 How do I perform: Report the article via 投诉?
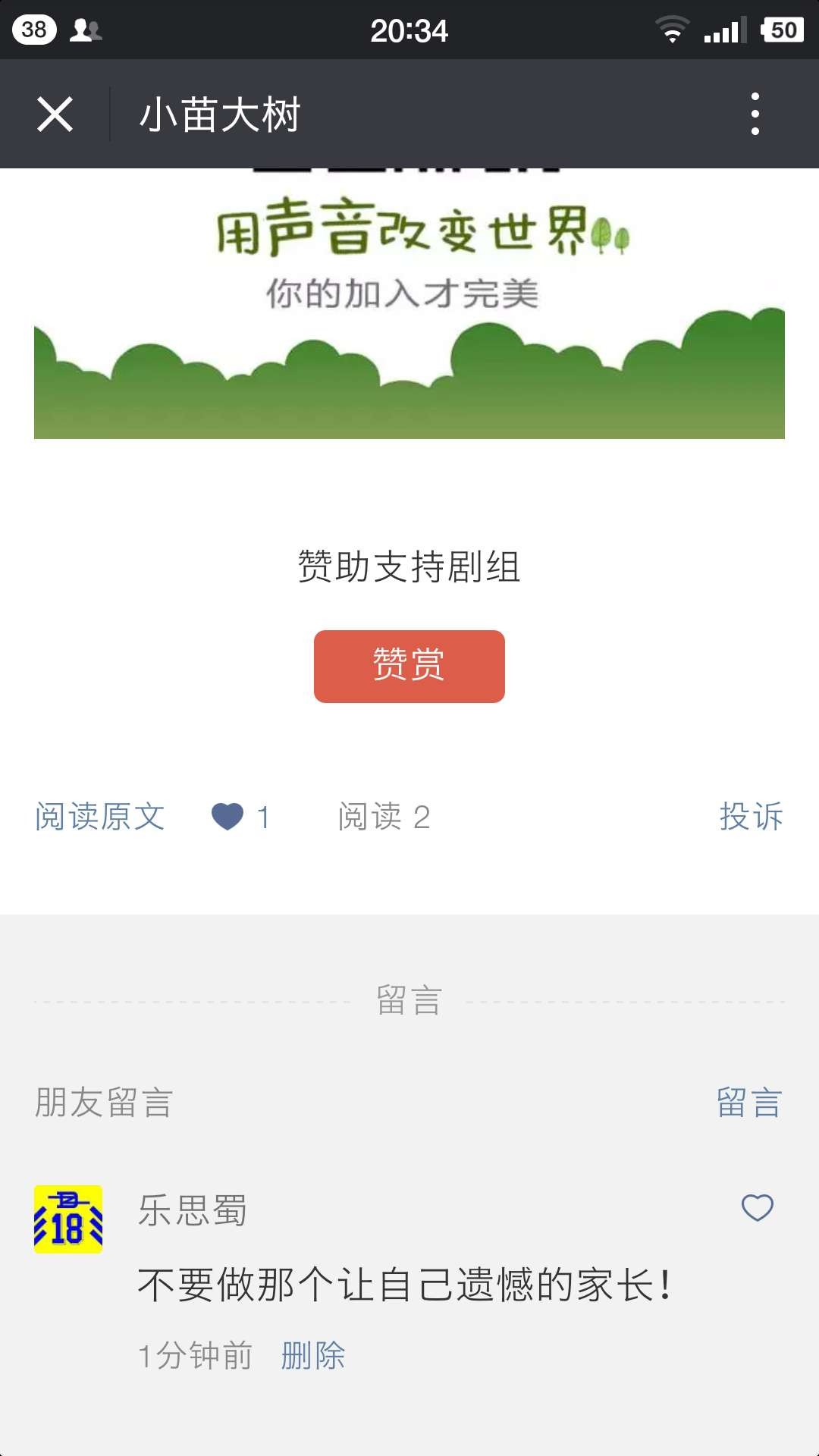[751, 817]
